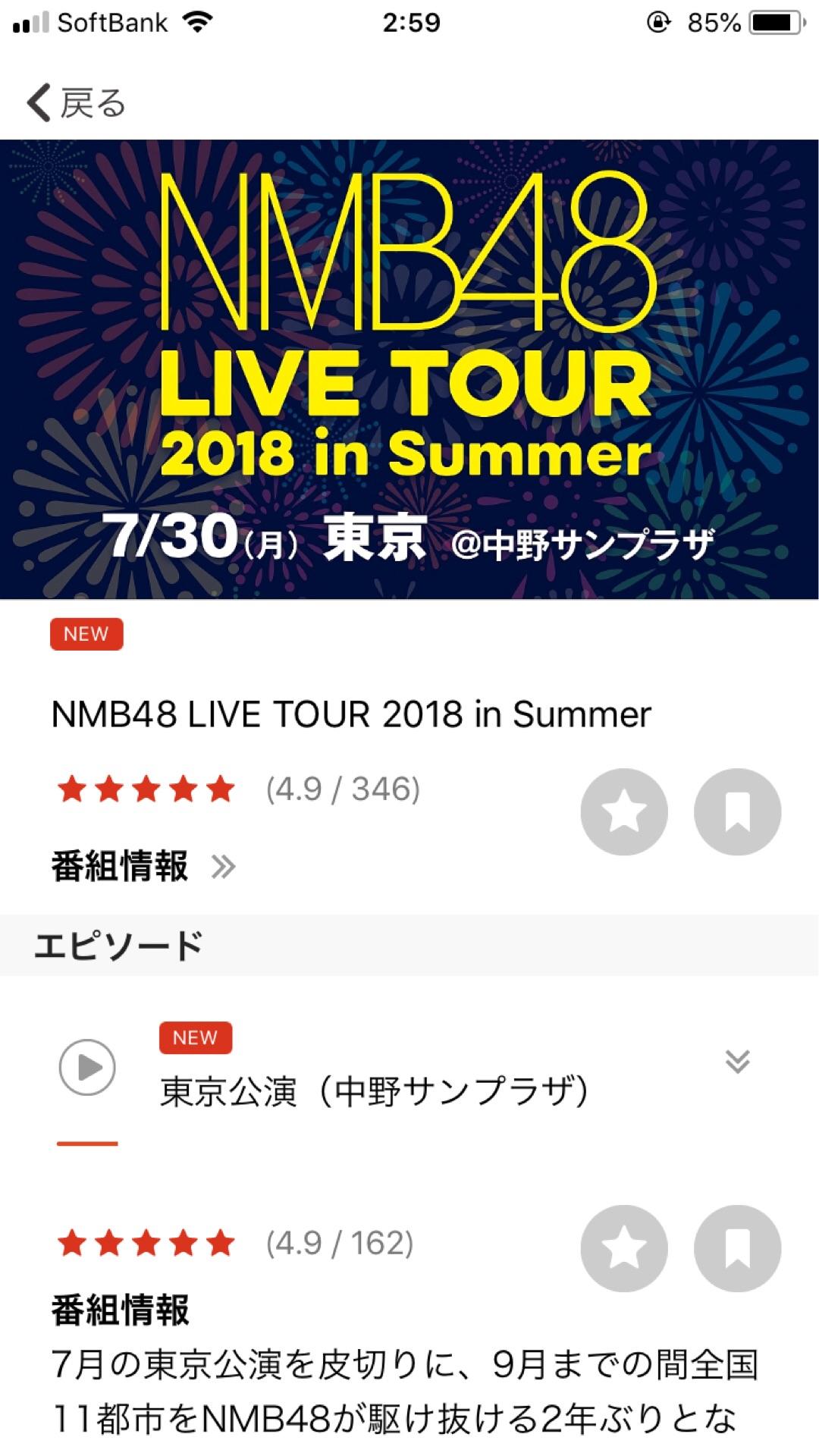Open the NMB48 LIVE TOUR banner image

(409, 369)
